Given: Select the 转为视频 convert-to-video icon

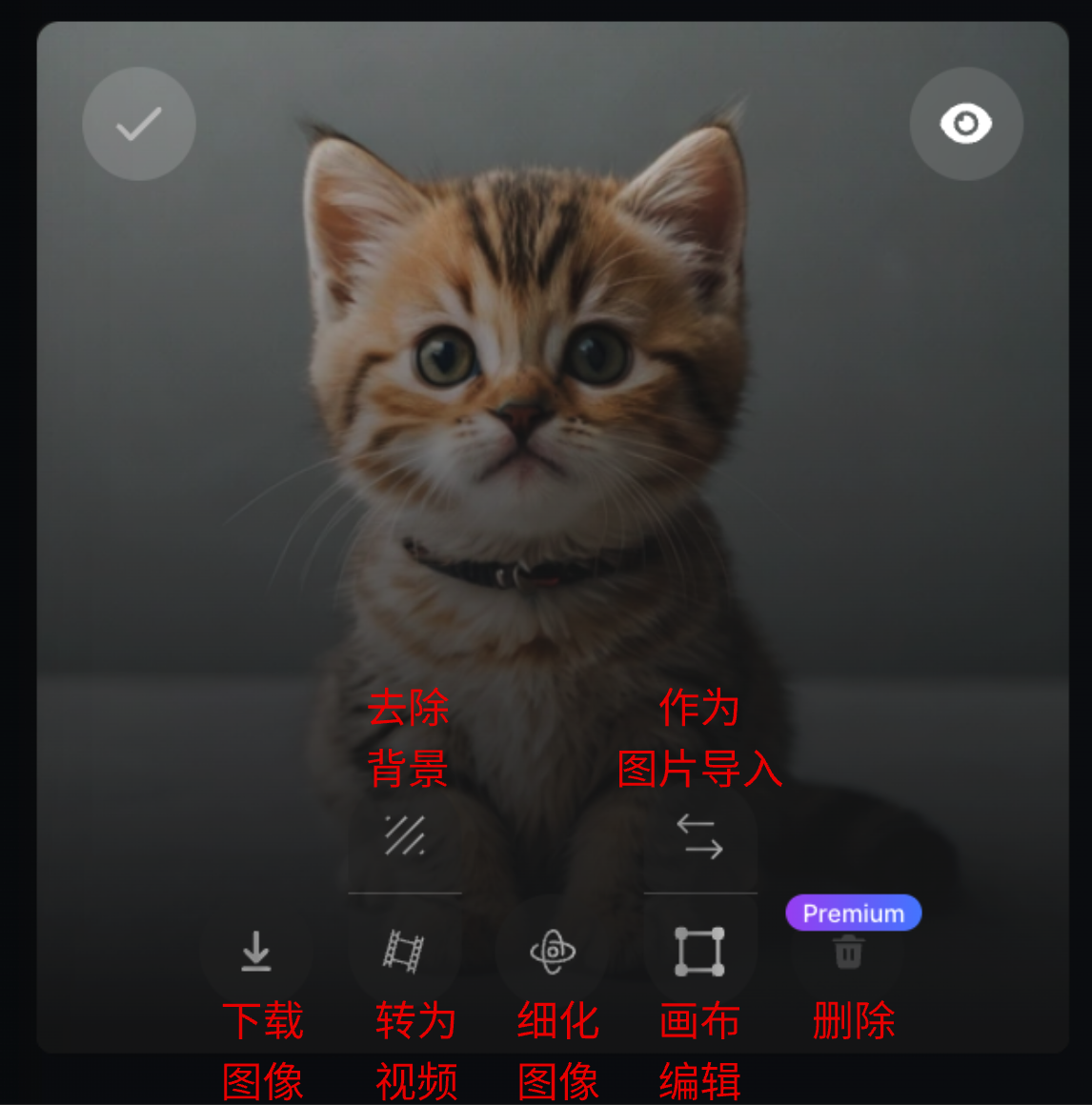Looking at the screenshot, I should 406,951.
